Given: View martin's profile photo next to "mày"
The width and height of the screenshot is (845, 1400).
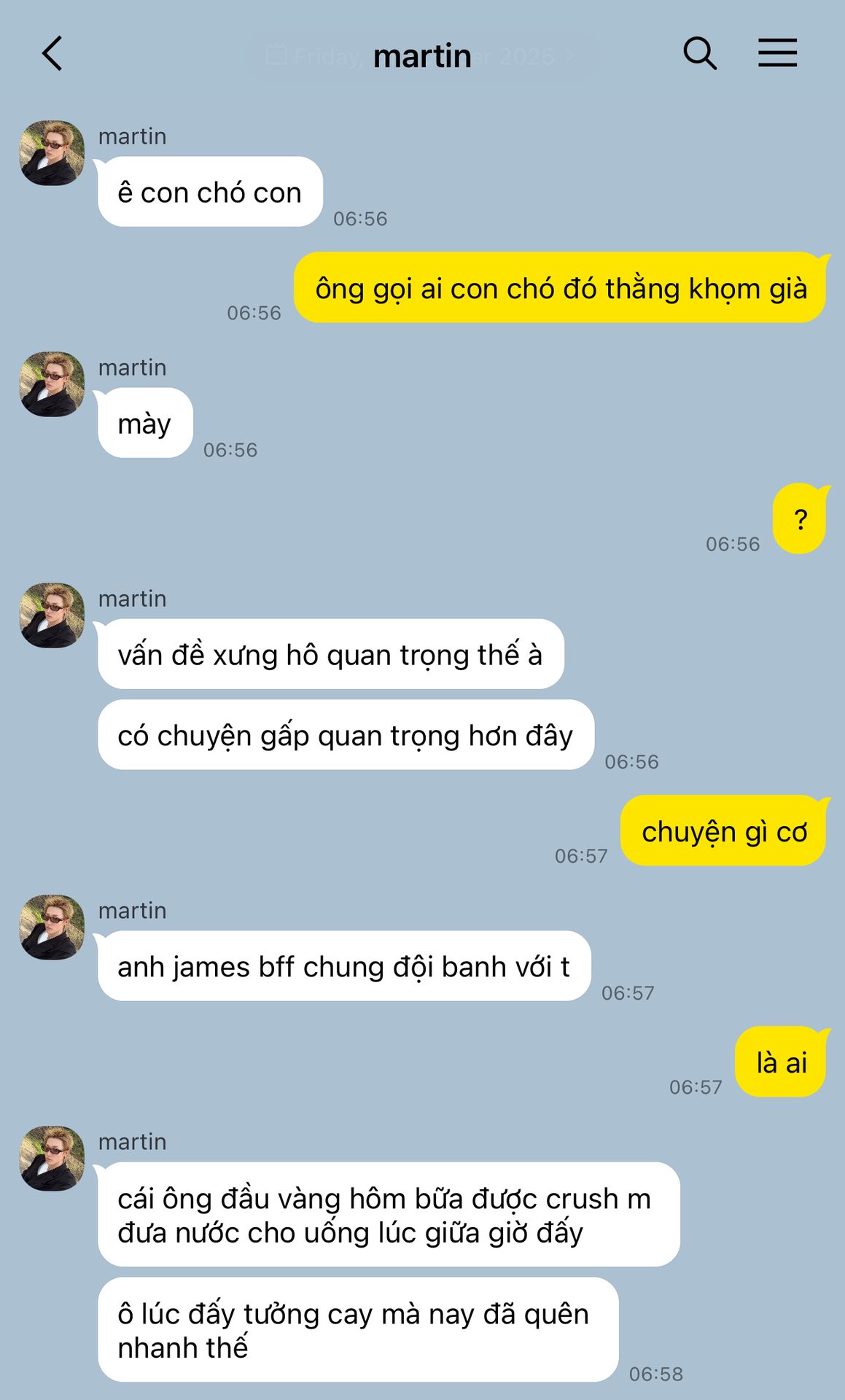Looking at the screenshot, I should [x=52, y=384].
